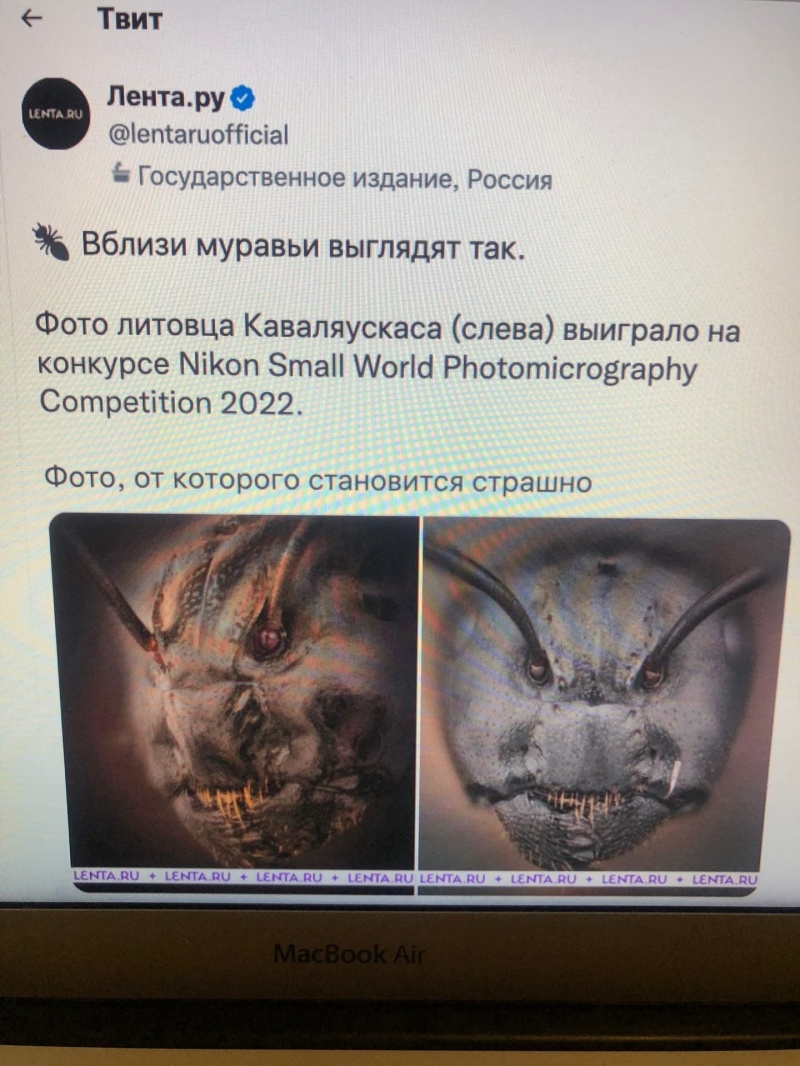Open the Лента.ру profile avatar

(x=60, y=114)
